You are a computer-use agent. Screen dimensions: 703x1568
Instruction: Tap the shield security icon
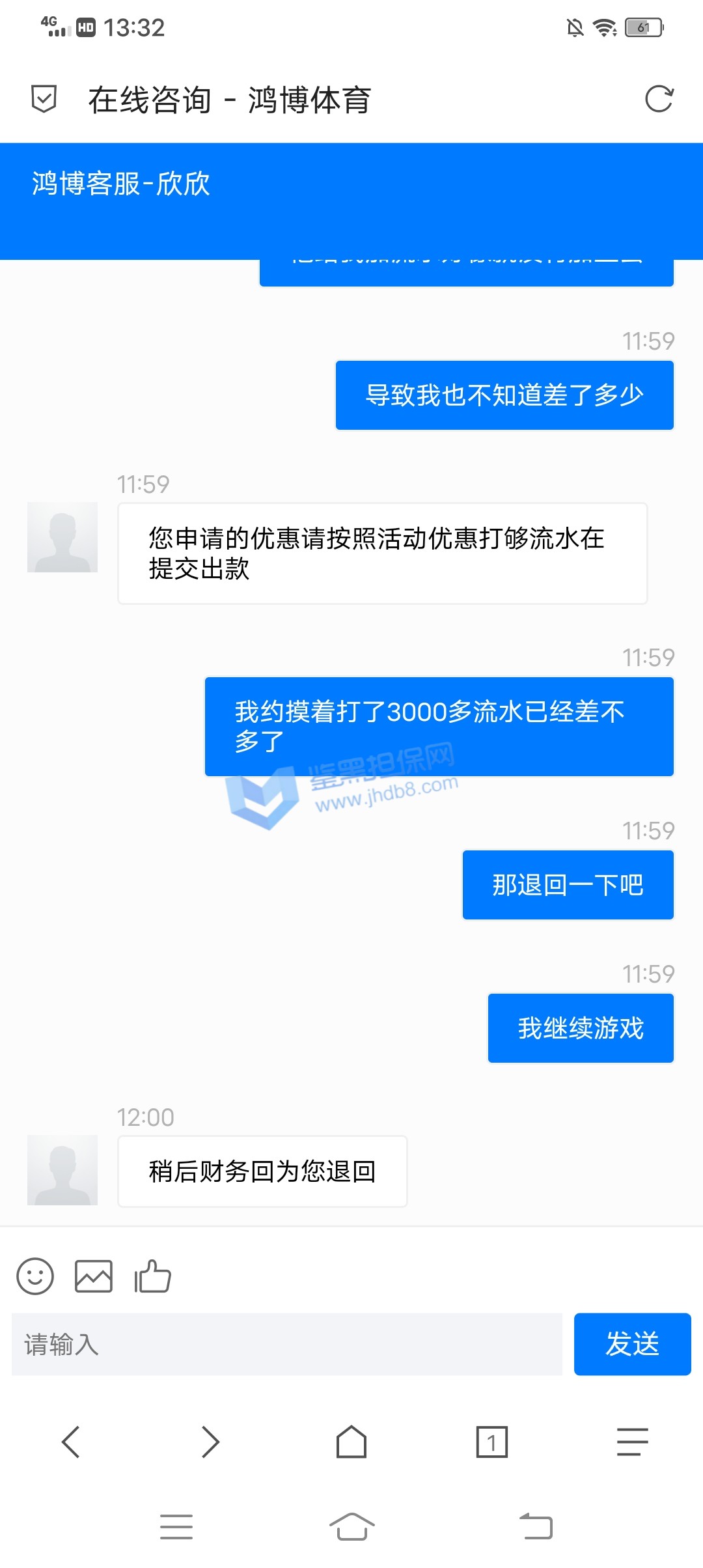pos(44,100)
